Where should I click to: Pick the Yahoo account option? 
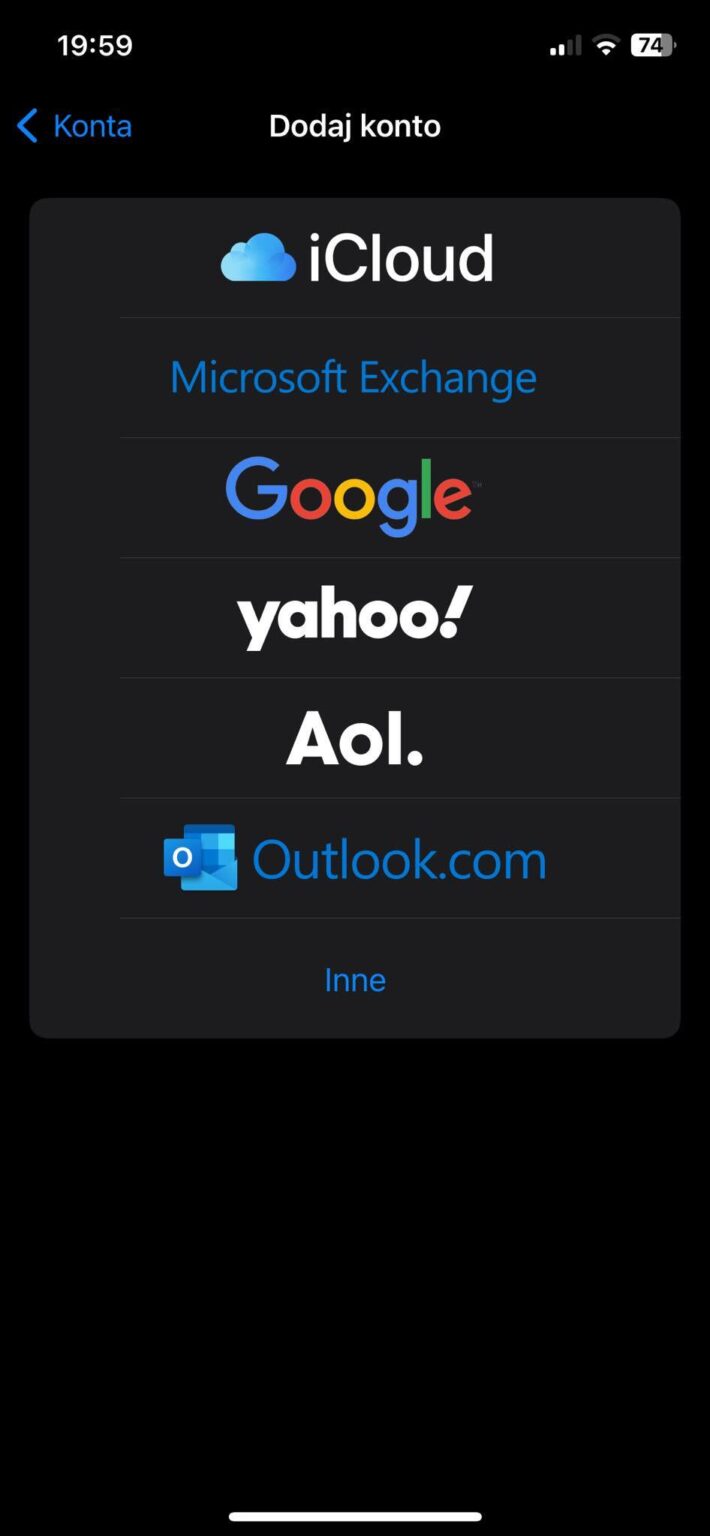tap(354, 618)
